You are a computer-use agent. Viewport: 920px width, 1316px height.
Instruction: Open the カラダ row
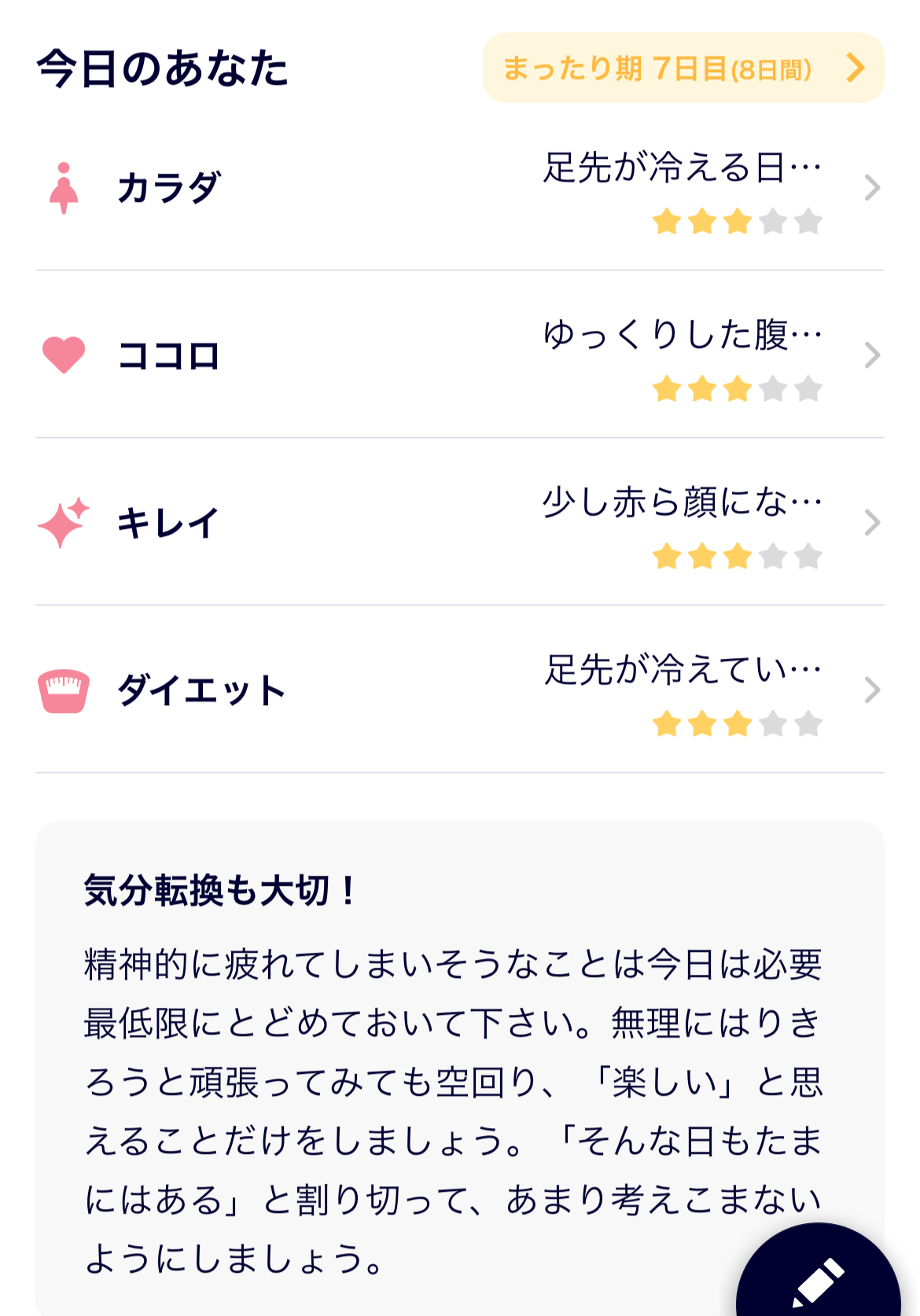[460, 189]
